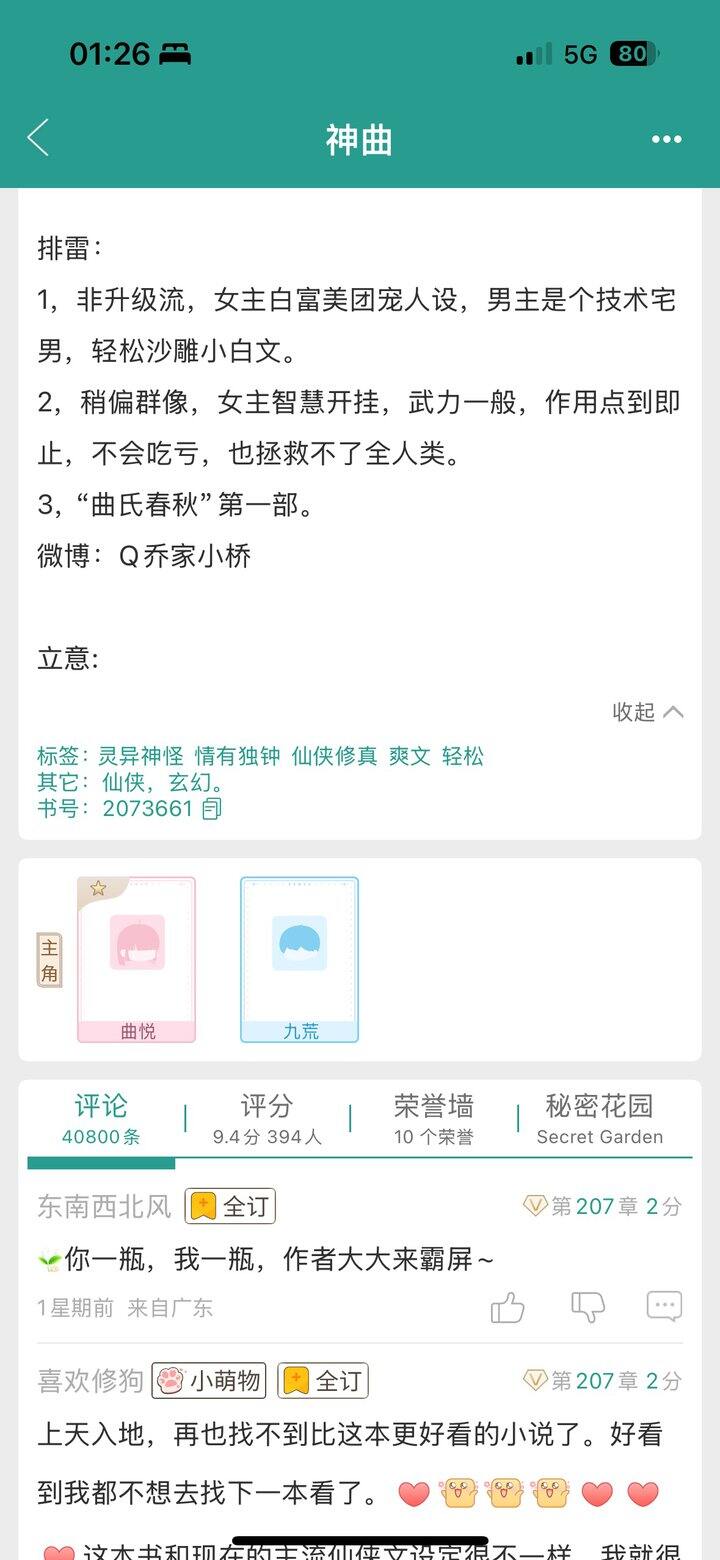Open the 爽文 tag
The image size is (720, 1560).
[410, 756]
